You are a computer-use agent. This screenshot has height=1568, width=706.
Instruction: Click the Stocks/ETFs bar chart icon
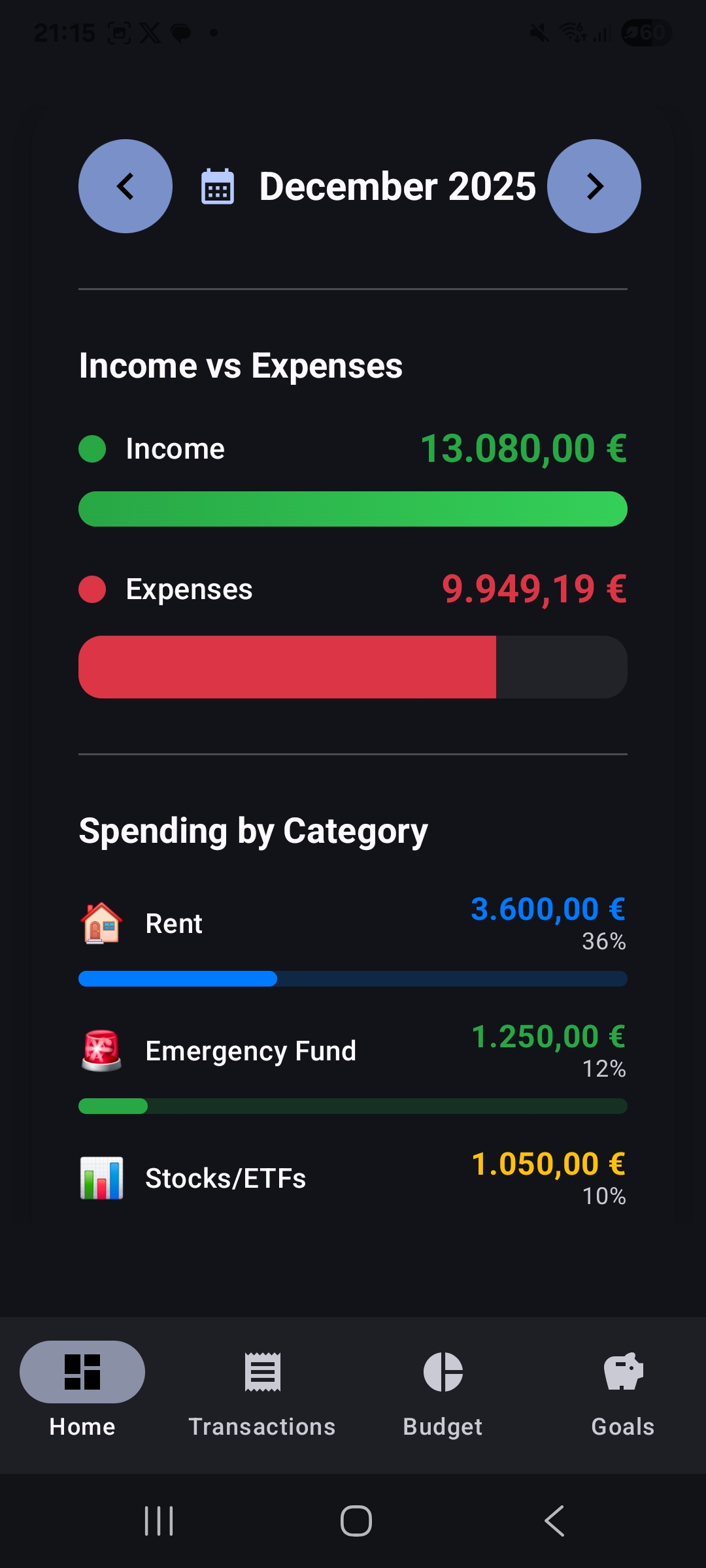(x=101, y=1179)
